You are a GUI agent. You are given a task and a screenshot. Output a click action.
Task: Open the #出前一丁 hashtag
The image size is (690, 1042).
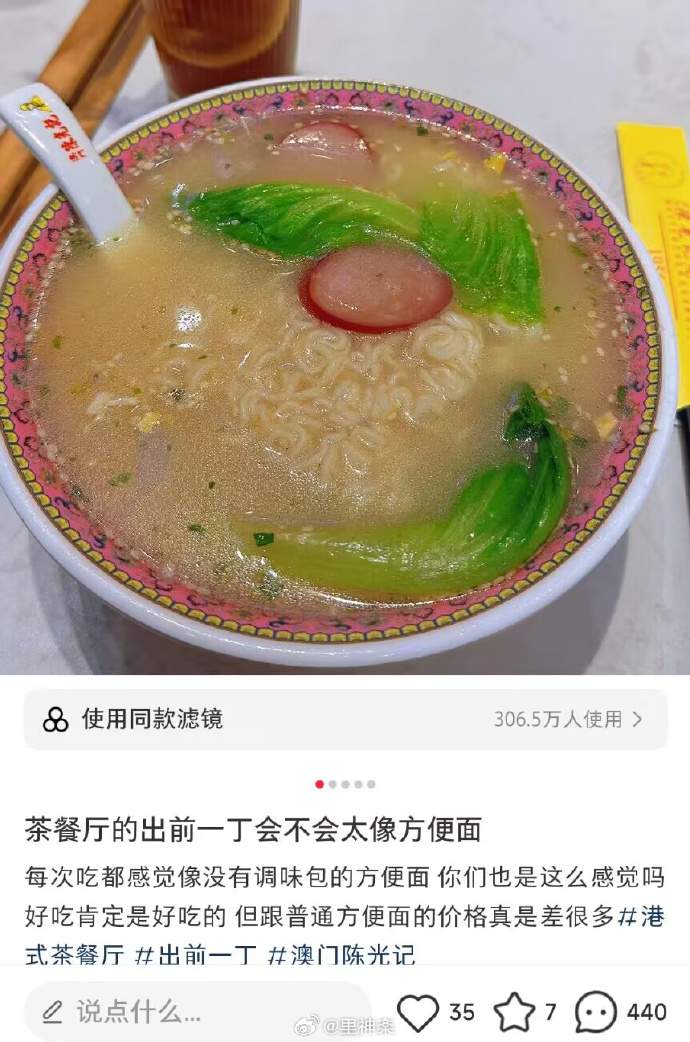(x=195, y=954)
